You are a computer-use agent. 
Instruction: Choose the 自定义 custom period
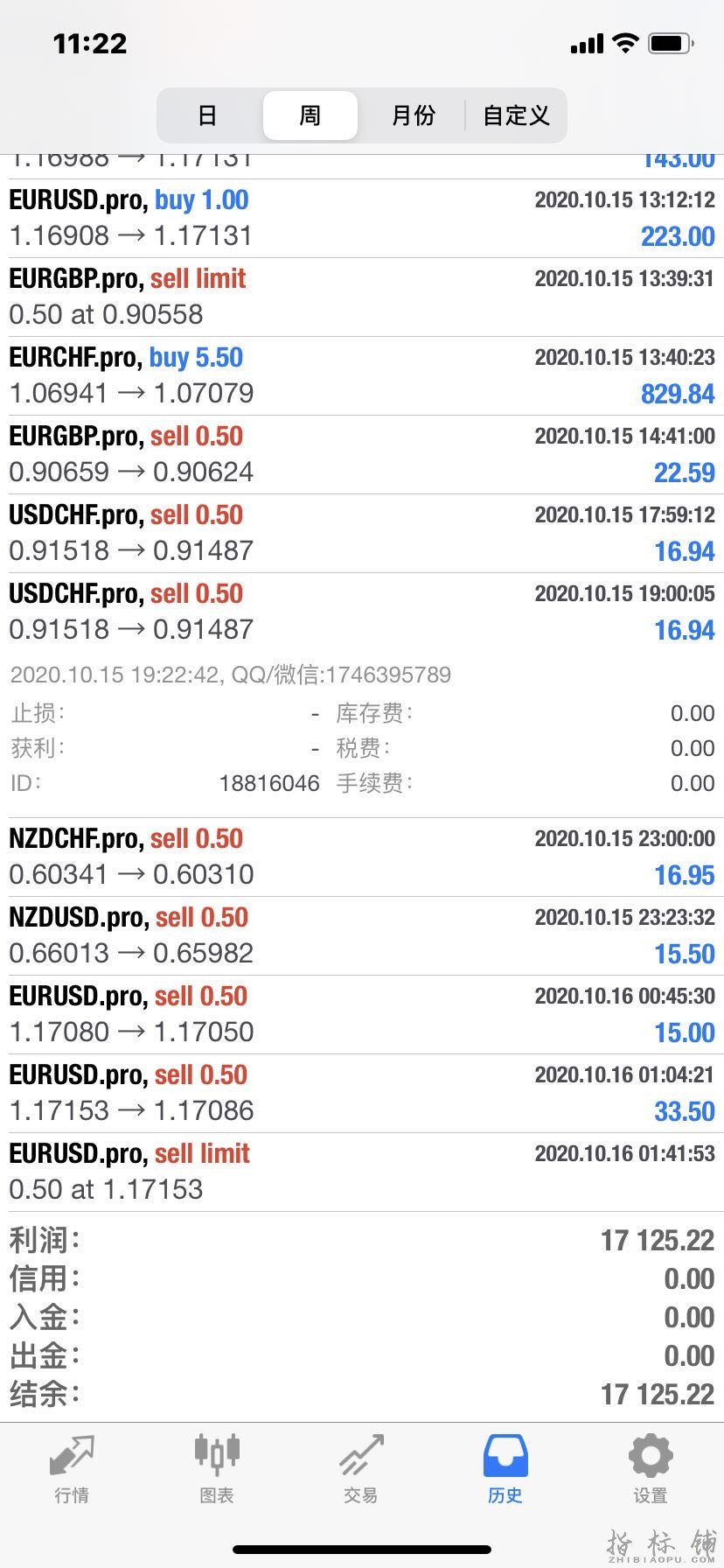(516, 115)
